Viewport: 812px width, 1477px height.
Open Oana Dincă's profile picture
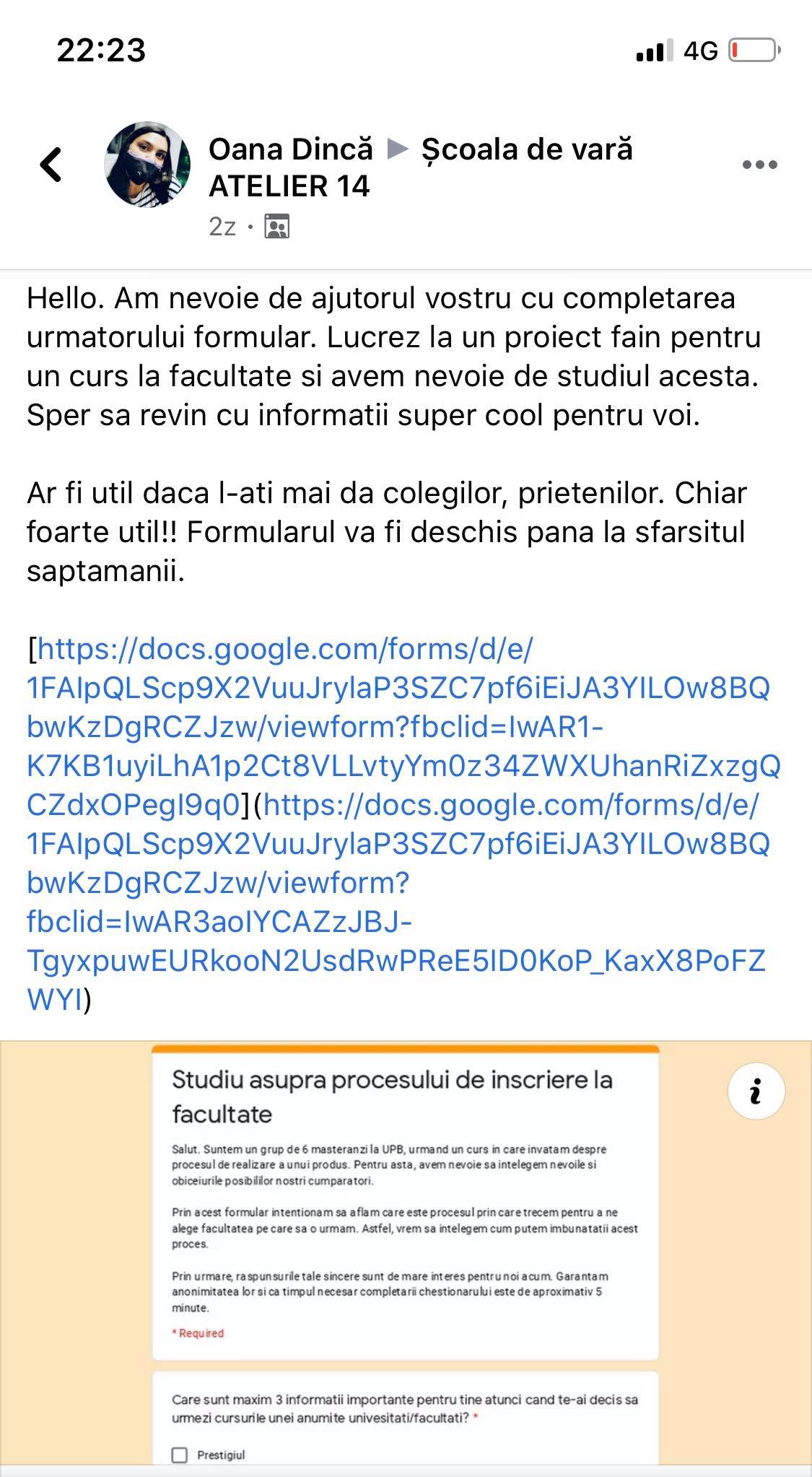147,165
